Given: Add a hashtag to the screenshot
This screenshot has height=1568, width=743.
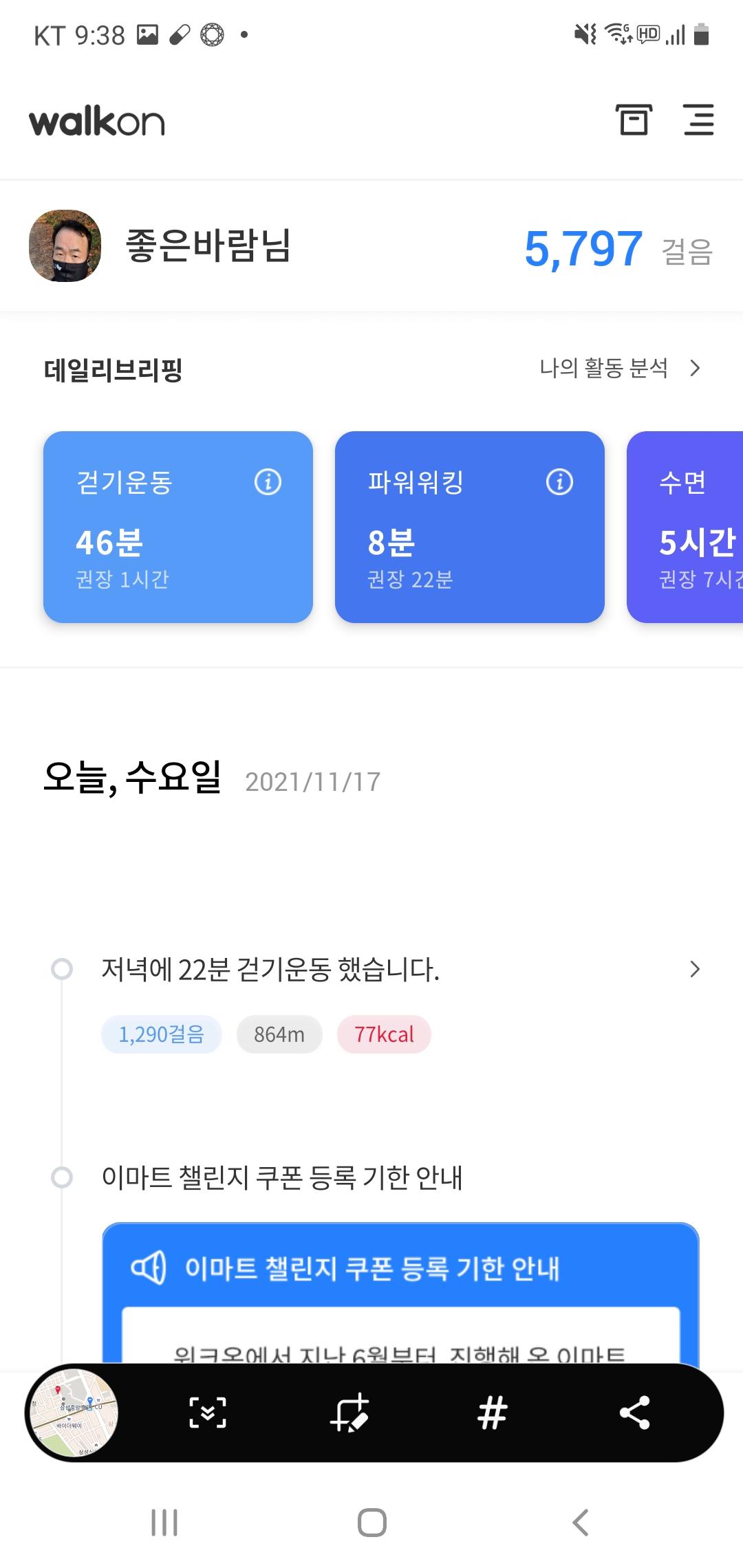Looking at the screenshot, I should click(493, 1413).
